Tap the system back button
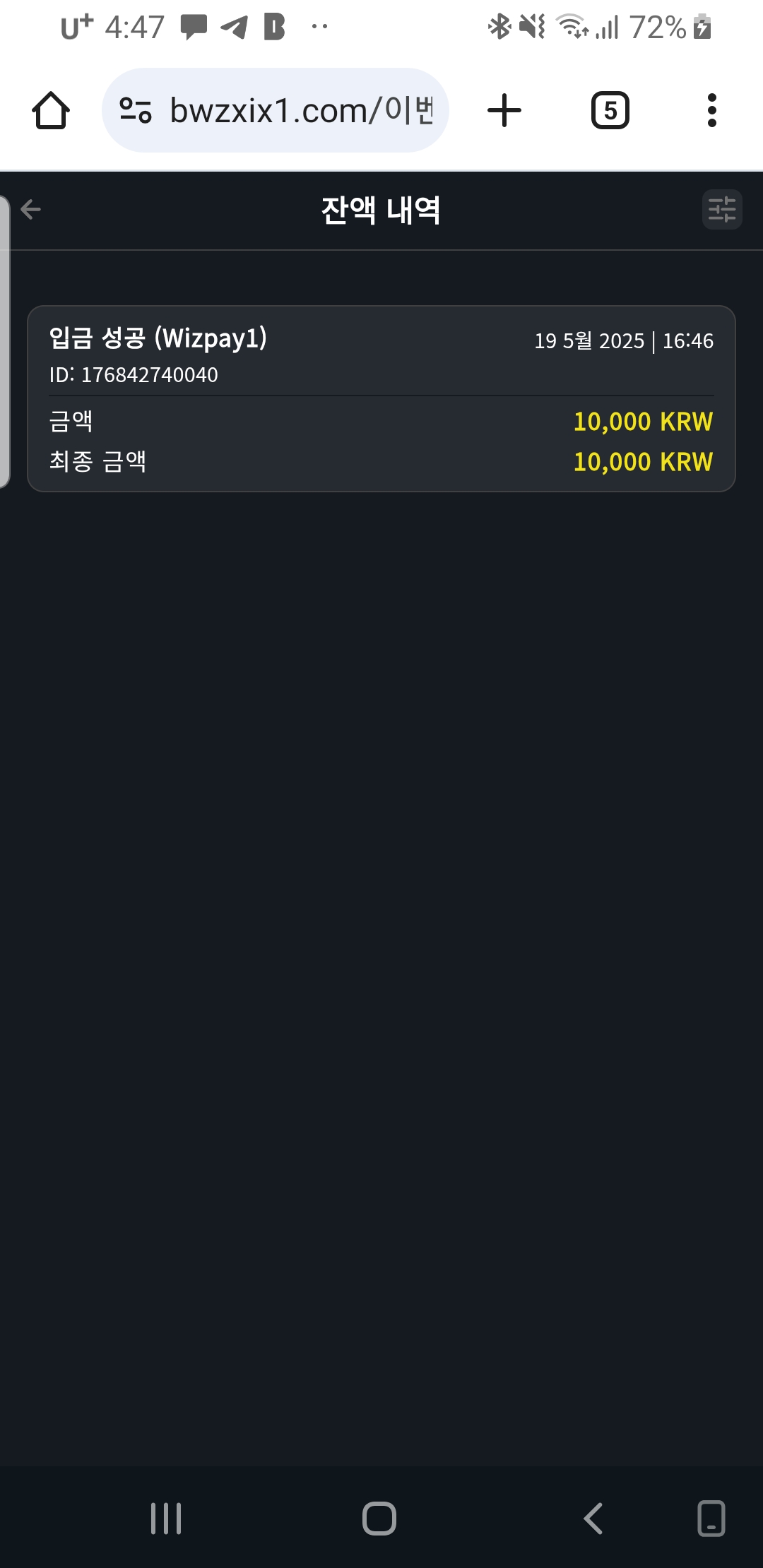This screenshot has height=1568, width=763. pyautogui.click(x=593, y=1518)
